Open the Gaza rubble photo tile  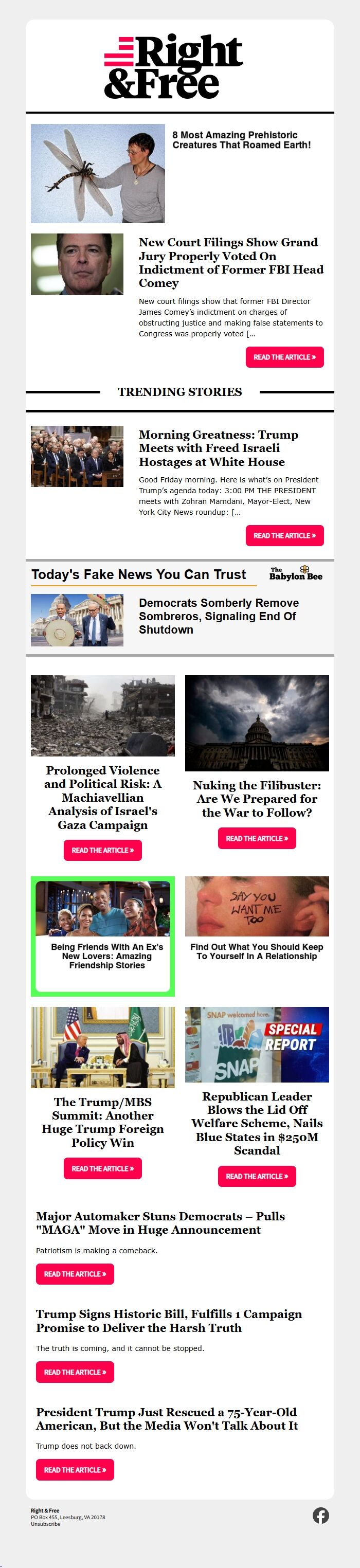click(x=102, y=716)
